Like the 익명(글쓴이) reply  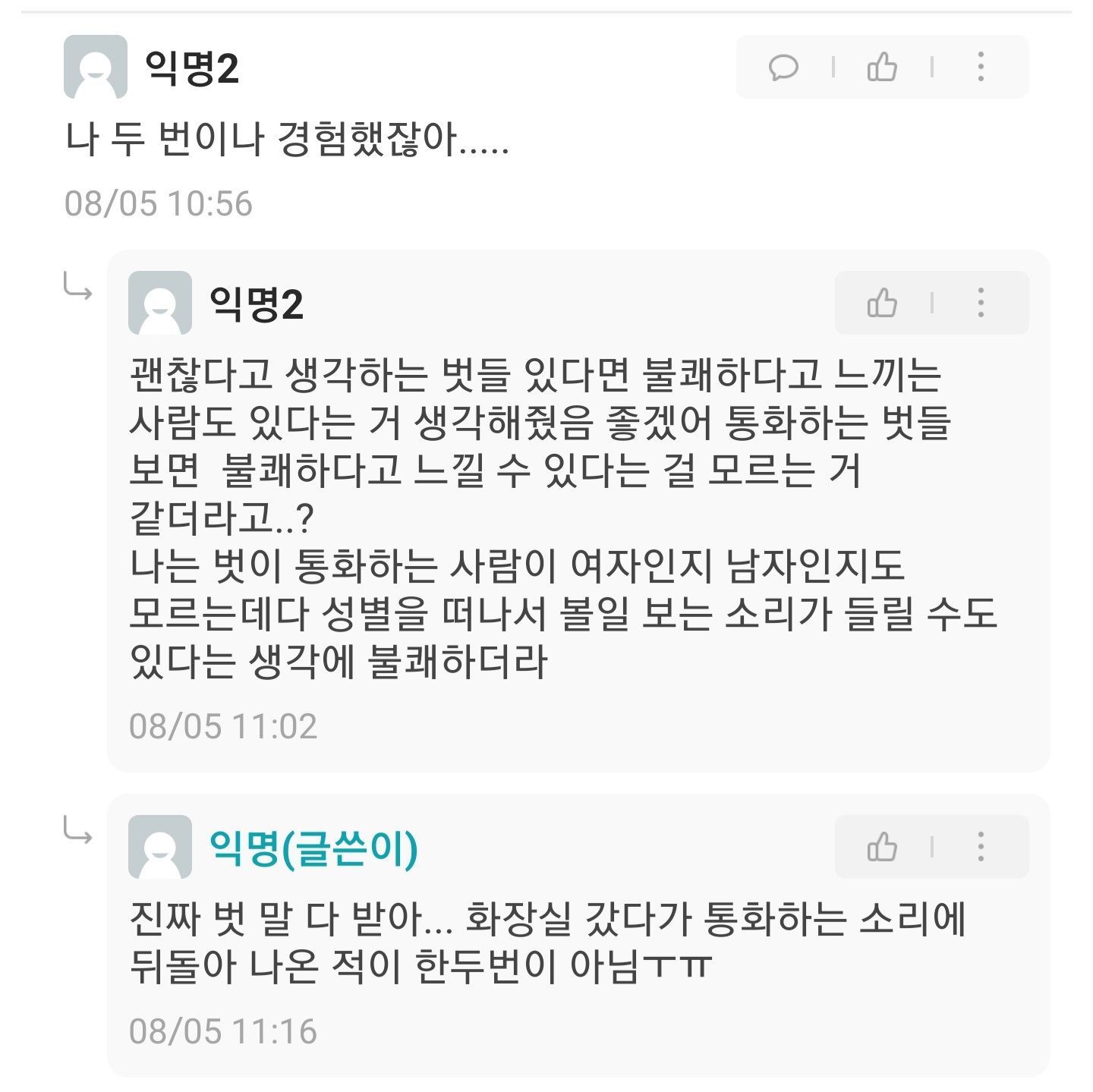pyautogui.click(x=882, y=847)
